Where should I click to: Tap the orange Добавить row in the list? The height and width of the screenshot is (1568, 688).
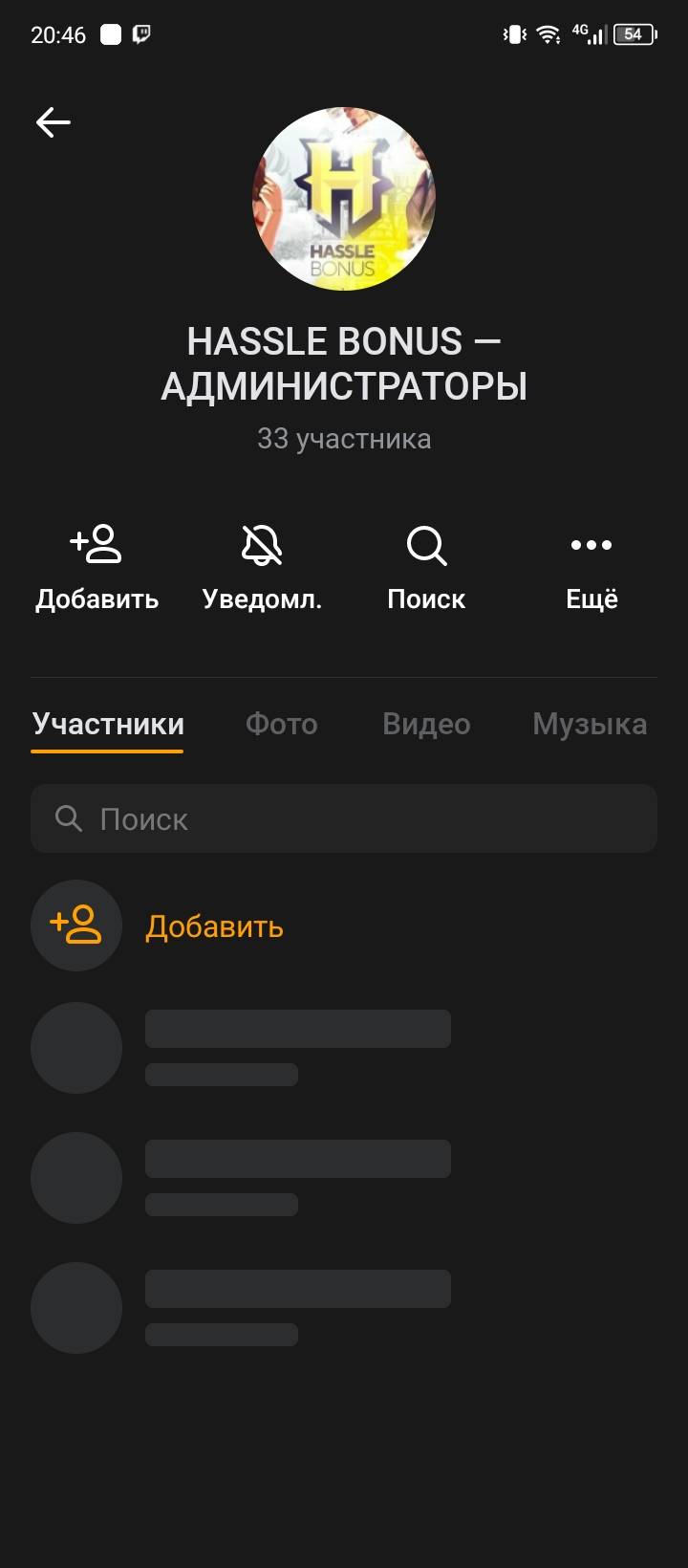click(214, 926)
